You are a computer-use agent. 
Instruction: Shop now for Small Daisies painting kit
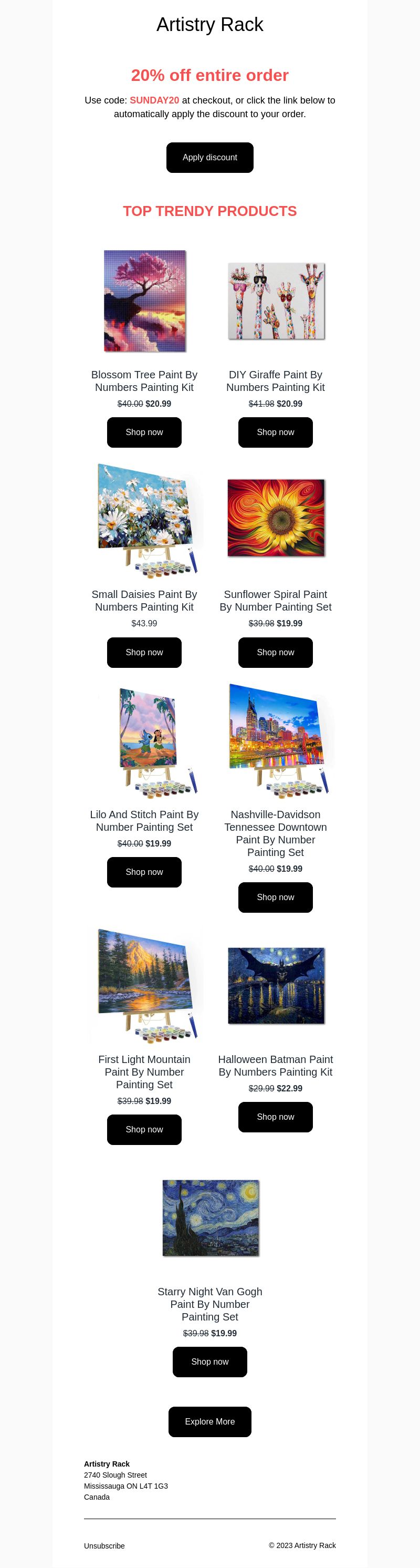[x=144, y=653]
